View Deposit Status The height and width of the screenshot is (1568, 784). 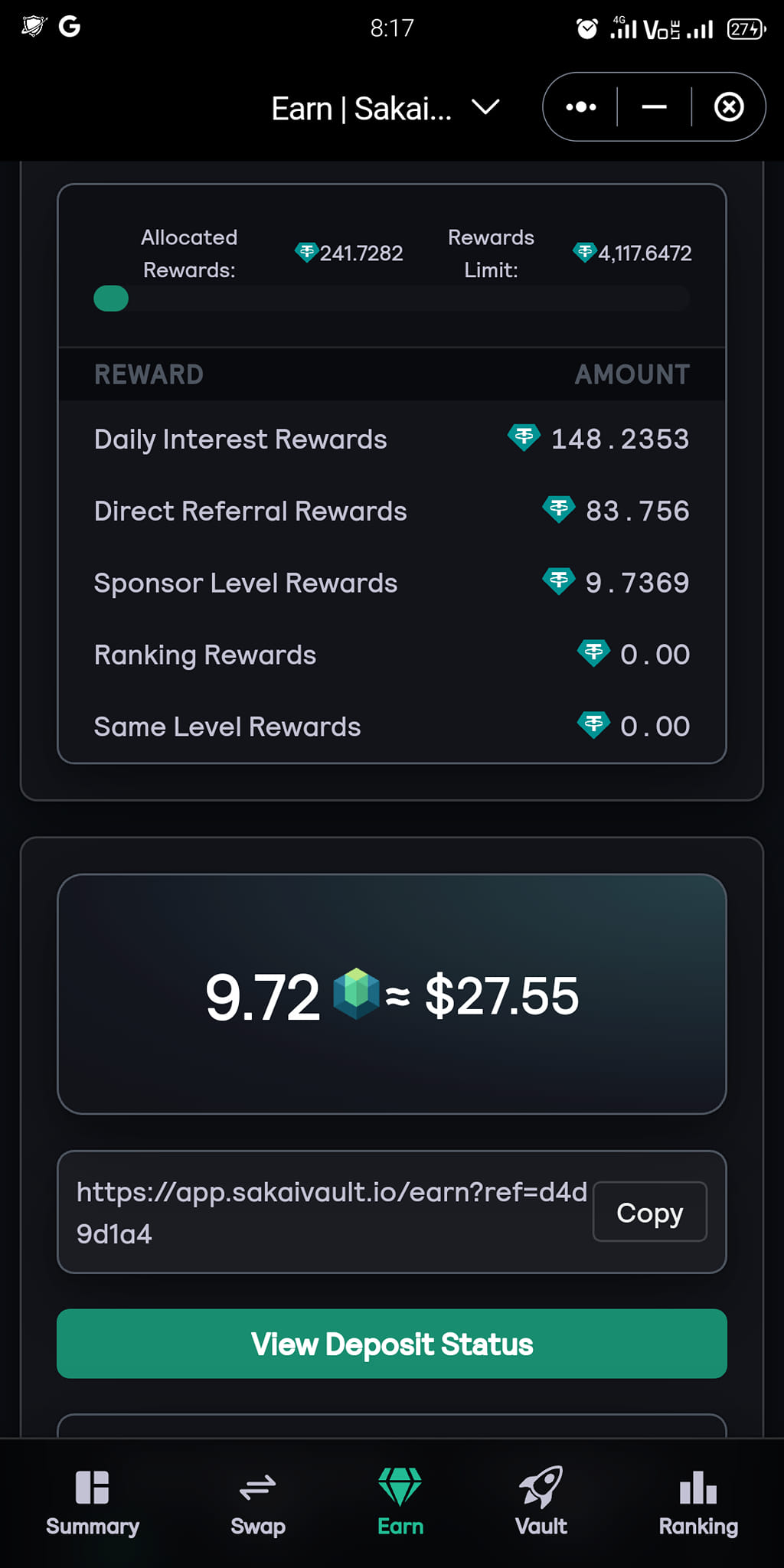(392, 1344)
